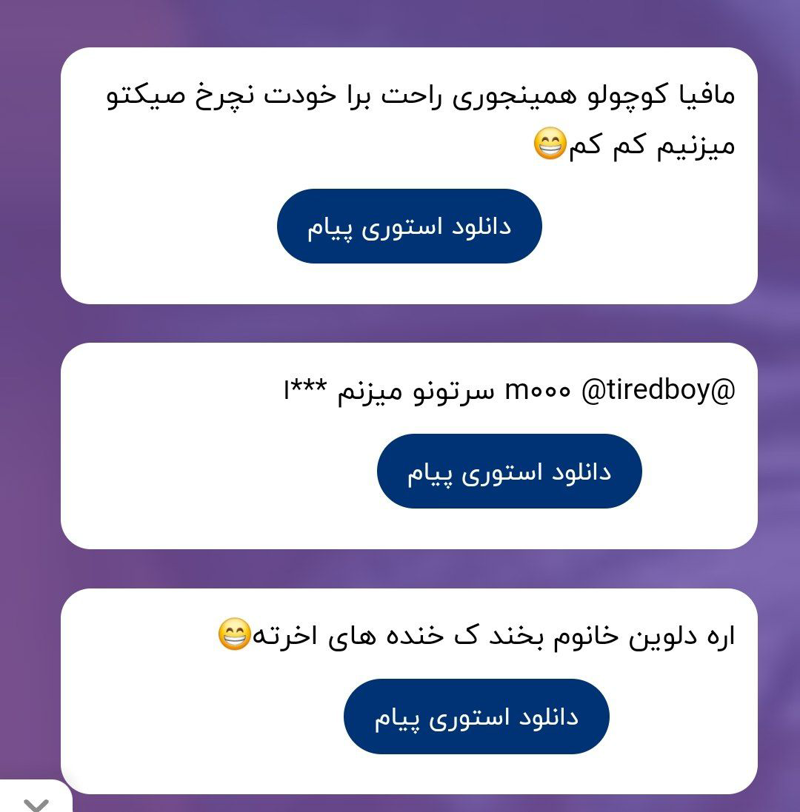Download story for the Mafia message
Viewport: 800px width, 812px height.
click(x=409, y=226)
